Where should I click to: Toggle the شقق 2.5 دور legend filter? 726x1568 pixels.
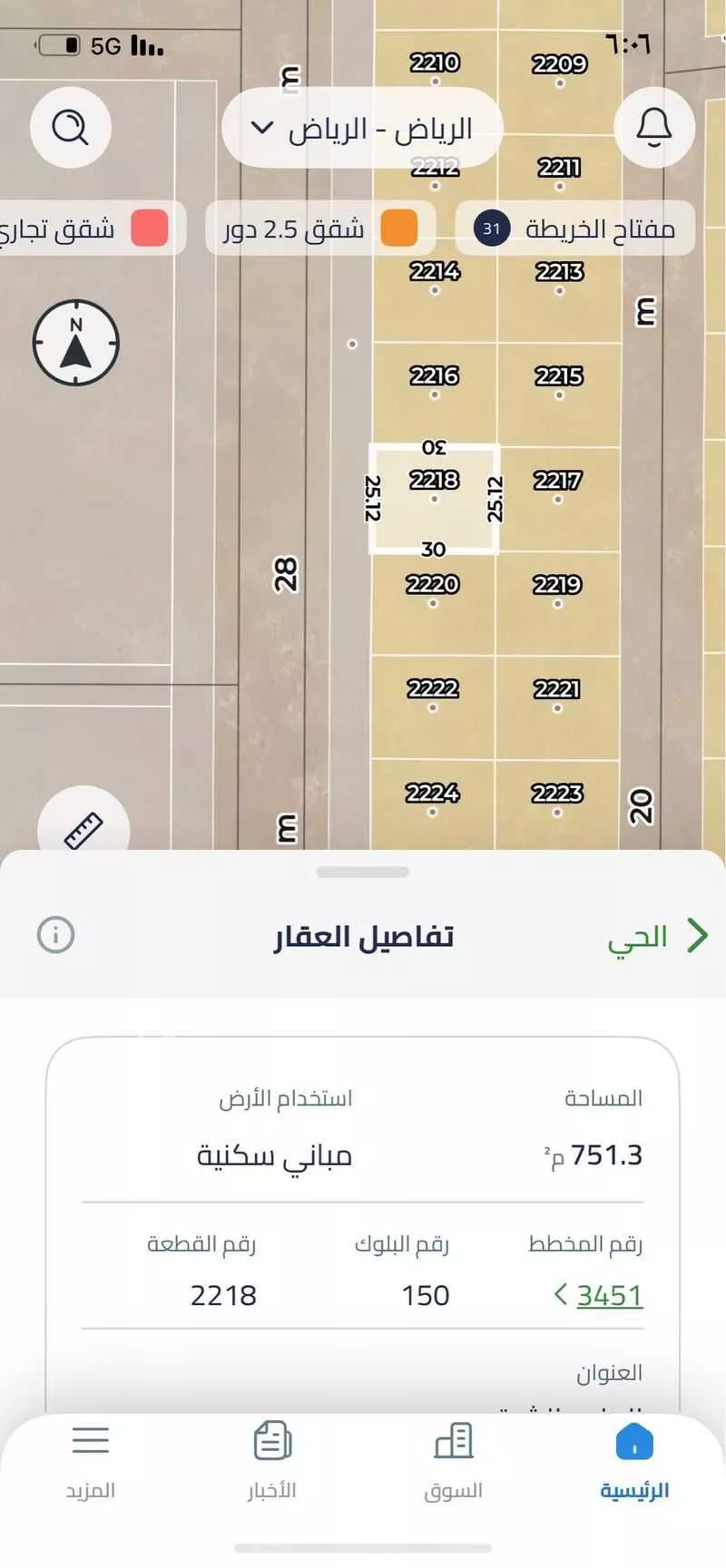318,229
